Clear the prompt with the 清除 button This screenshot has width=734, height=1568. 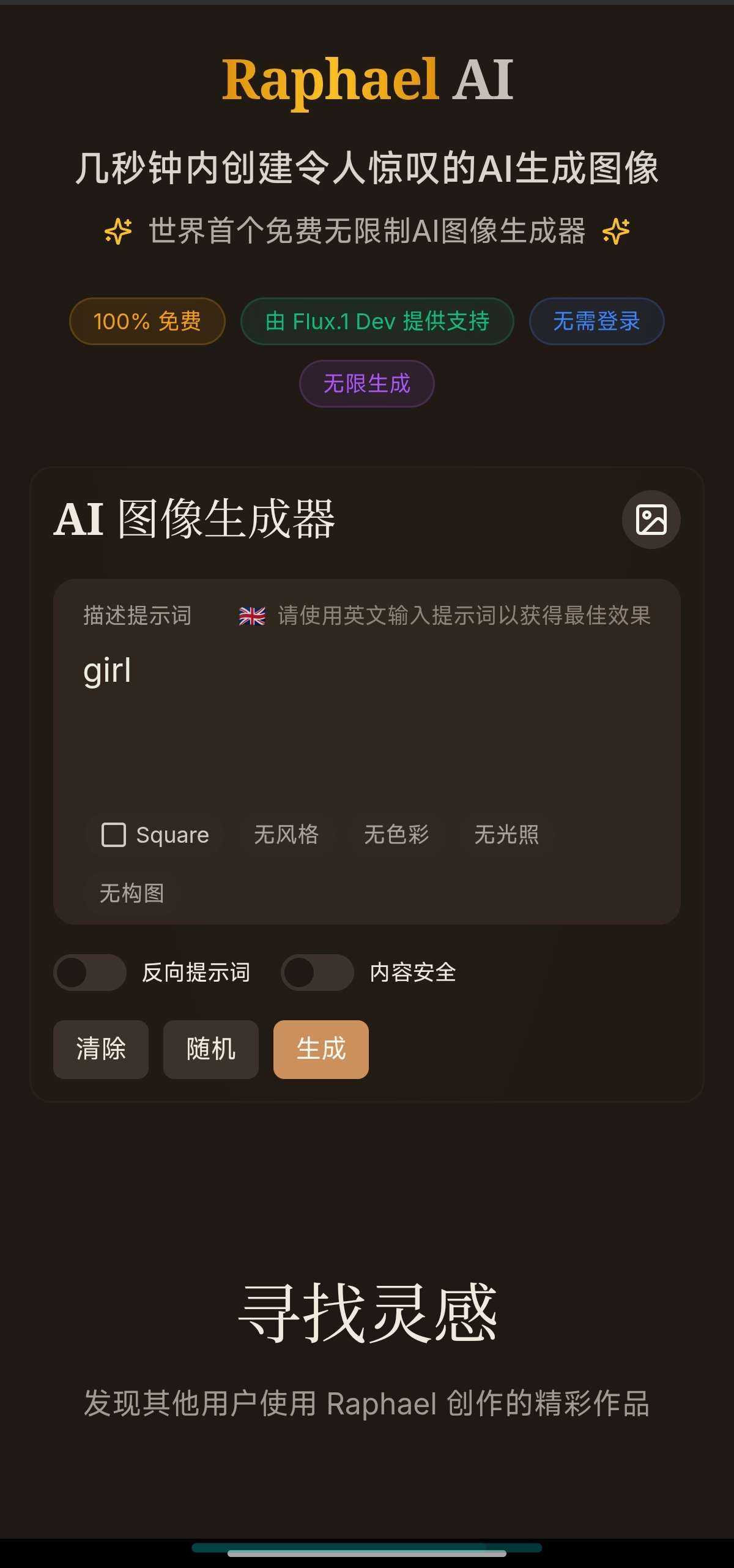101,1049
